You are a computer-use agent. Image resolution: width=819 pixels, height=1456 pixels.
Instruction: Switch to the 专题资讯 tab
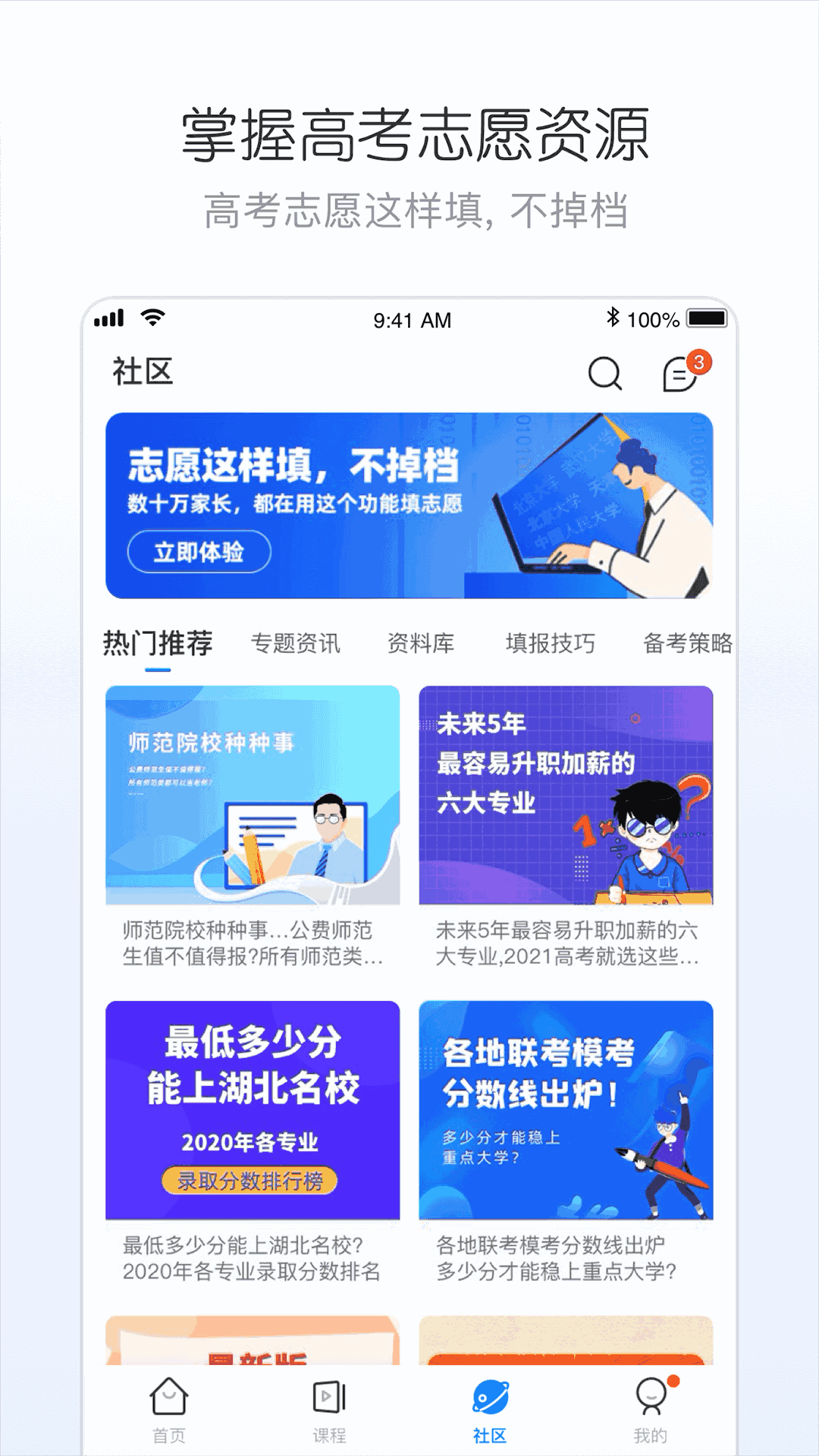(297, 642)
